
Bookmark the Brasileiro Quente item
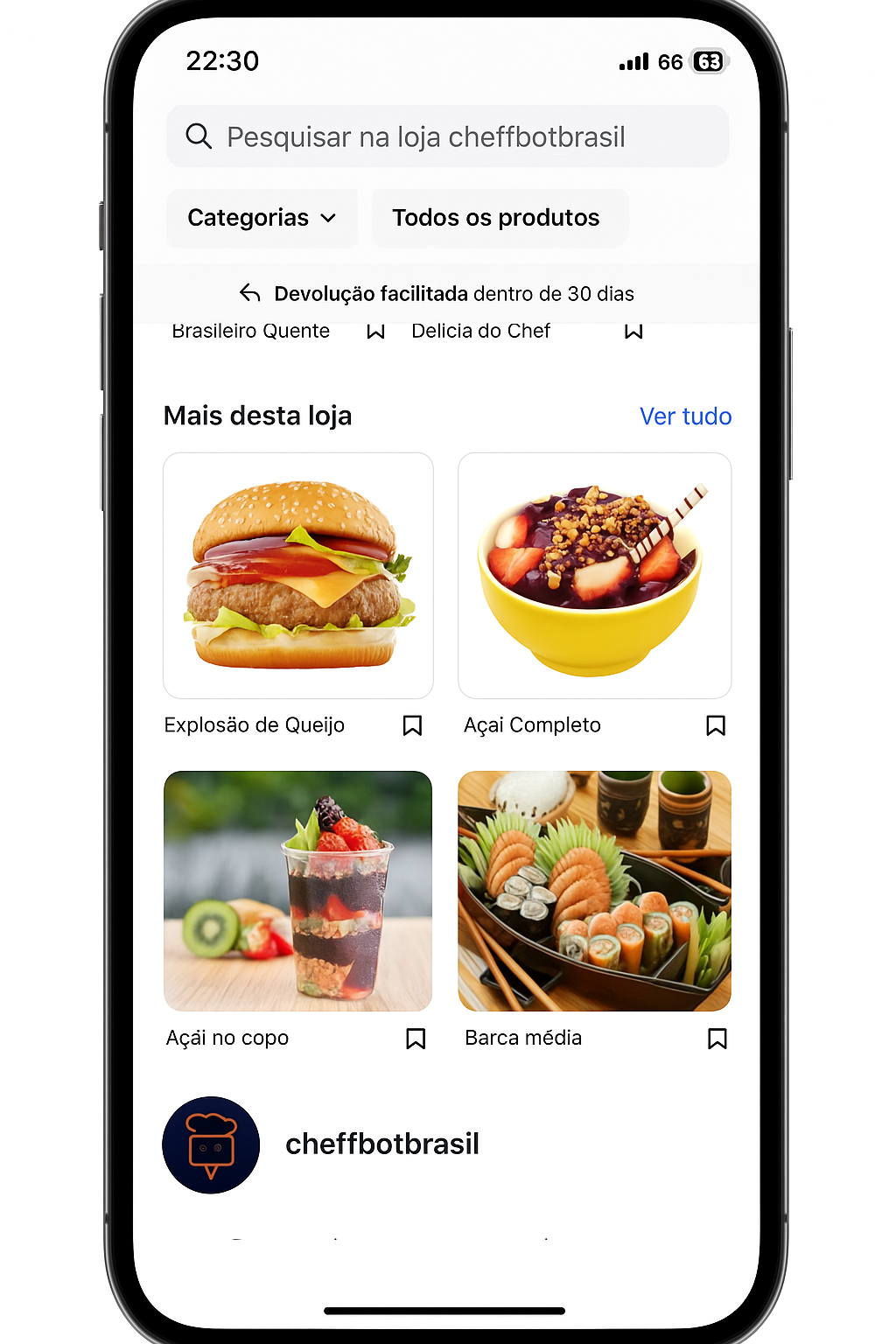tap(376, 331)
